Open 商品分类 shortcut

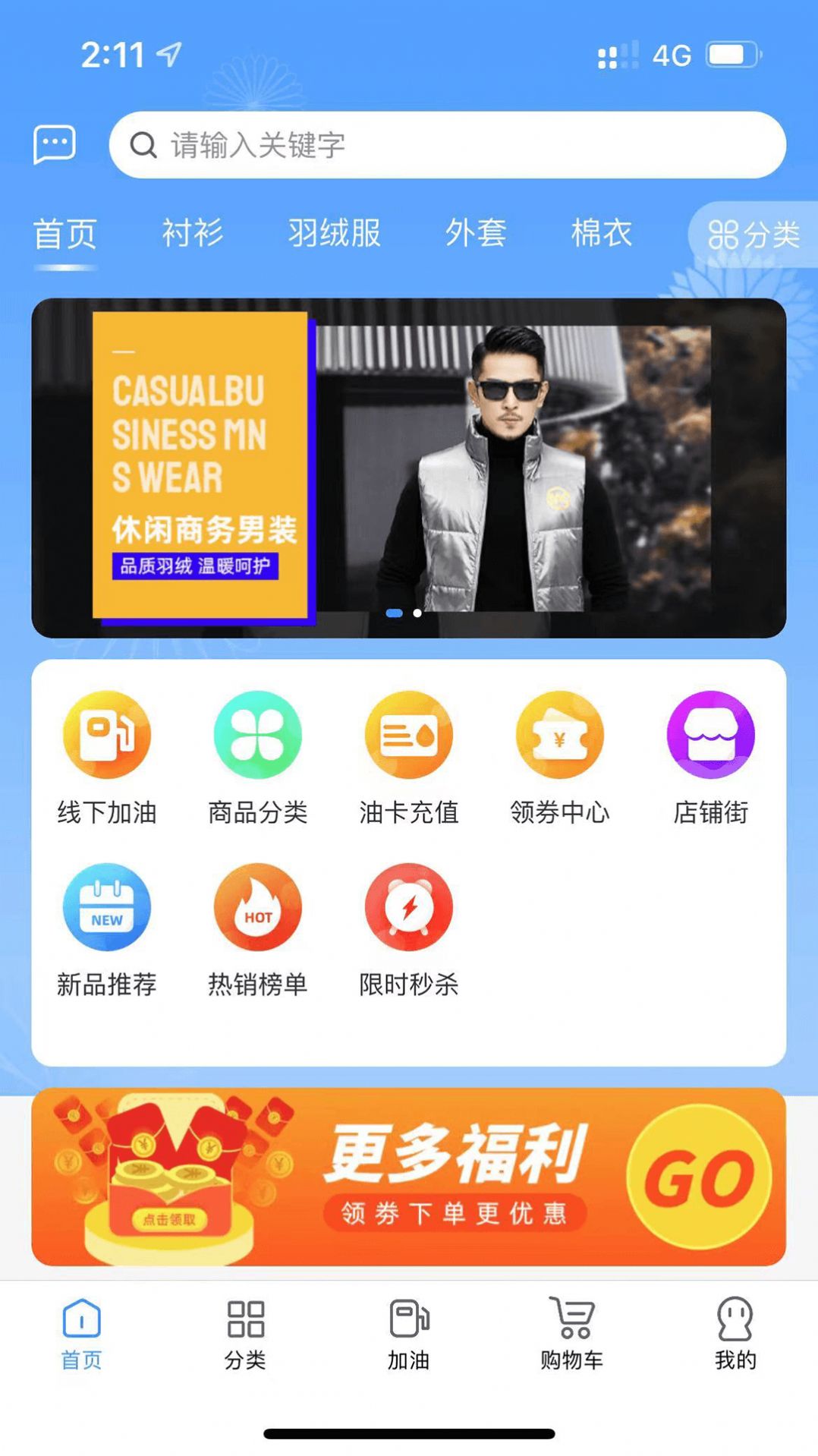pyautogui.click(x=258, y=758)
